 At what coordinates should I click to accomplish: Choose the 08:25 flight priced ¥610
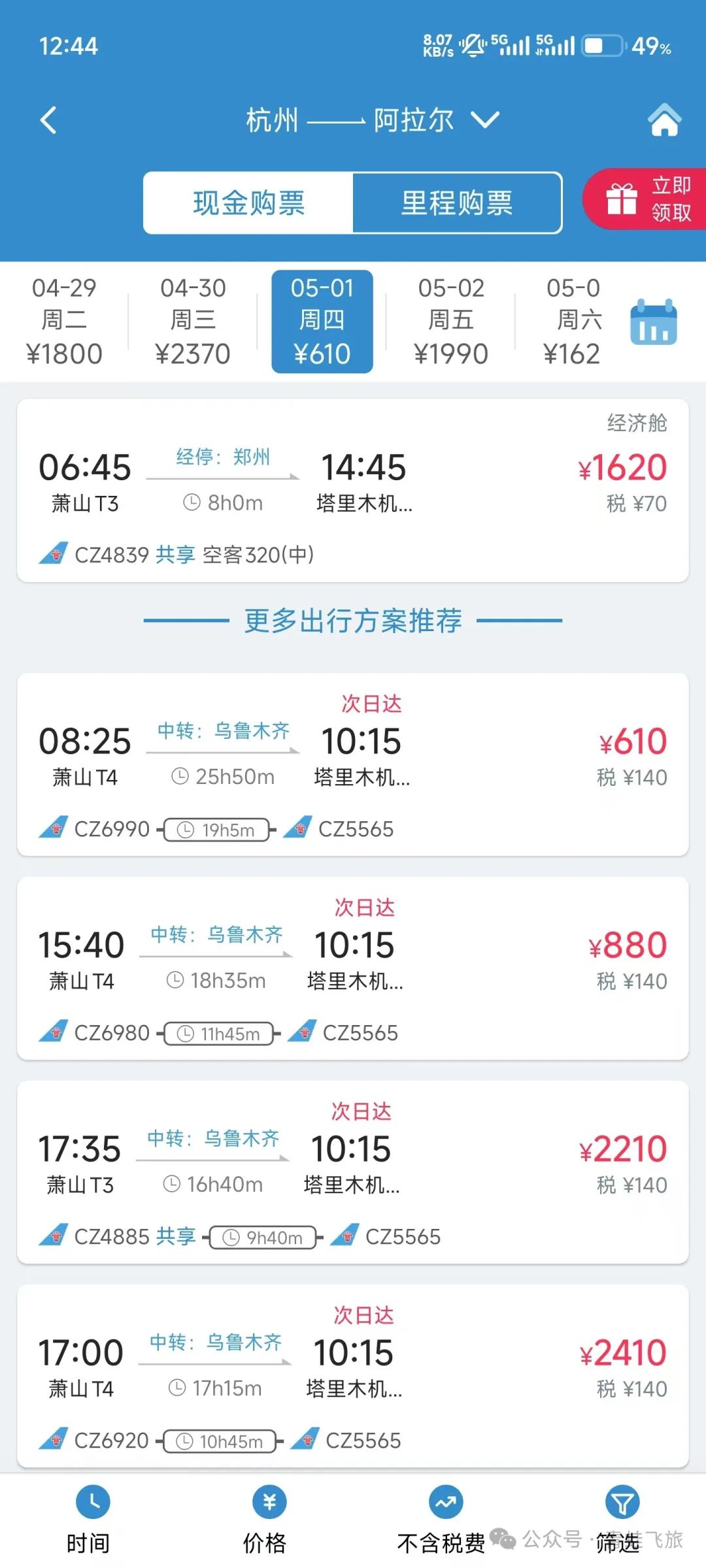click(x=353, y=764)
